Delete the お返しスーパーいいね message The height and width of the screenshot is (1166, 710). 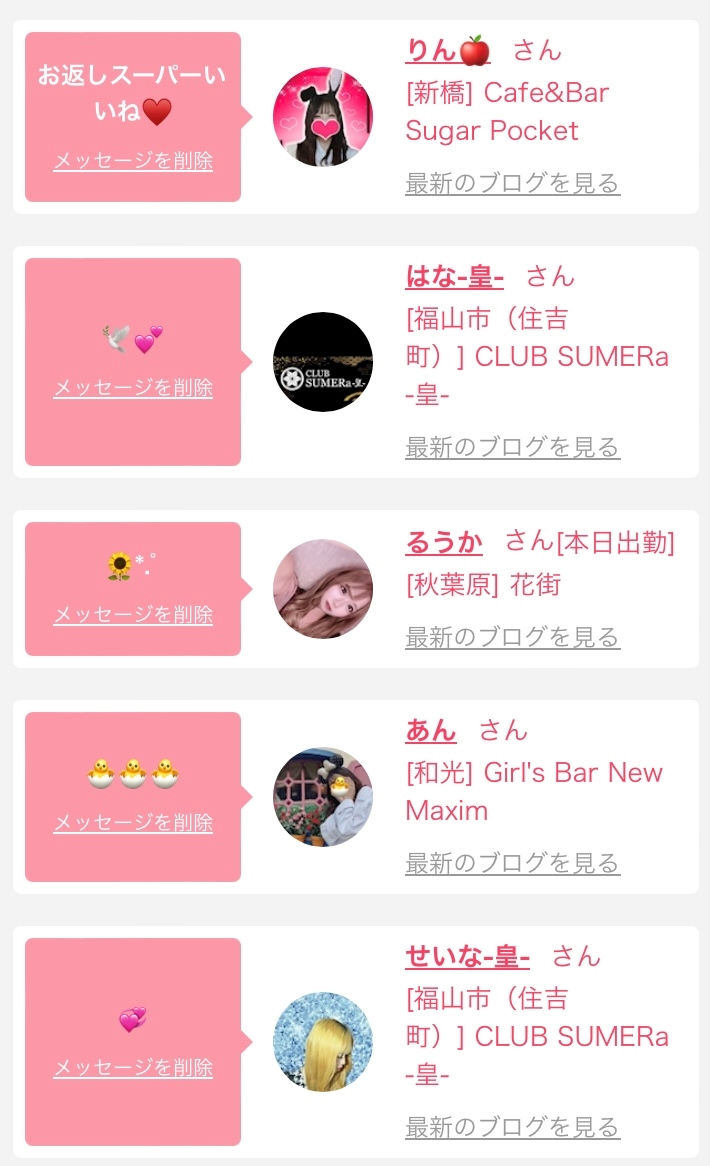click(133, 161)
